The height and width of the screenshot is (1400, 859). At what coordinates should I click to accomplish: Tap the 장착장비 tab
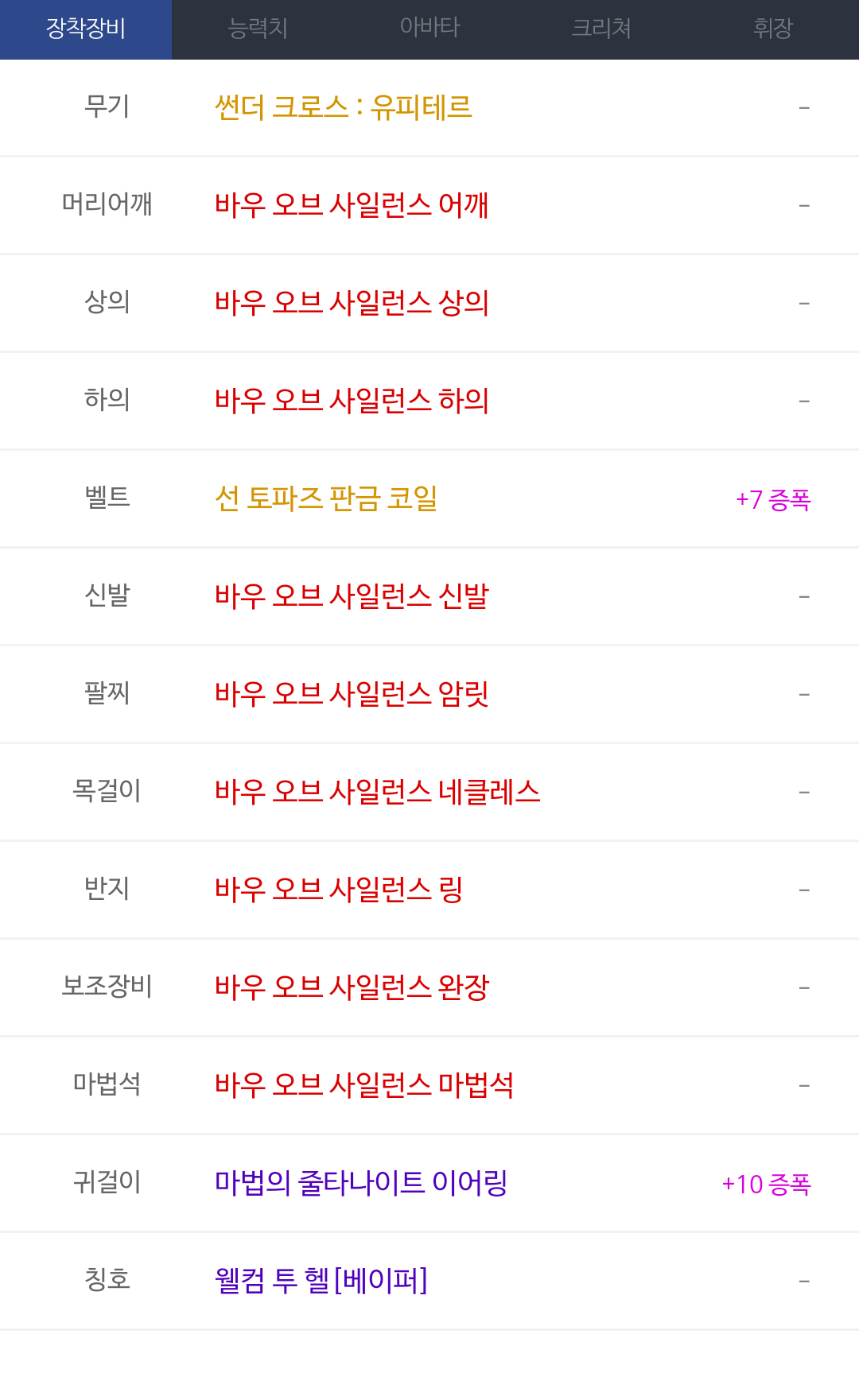(86, 29)
